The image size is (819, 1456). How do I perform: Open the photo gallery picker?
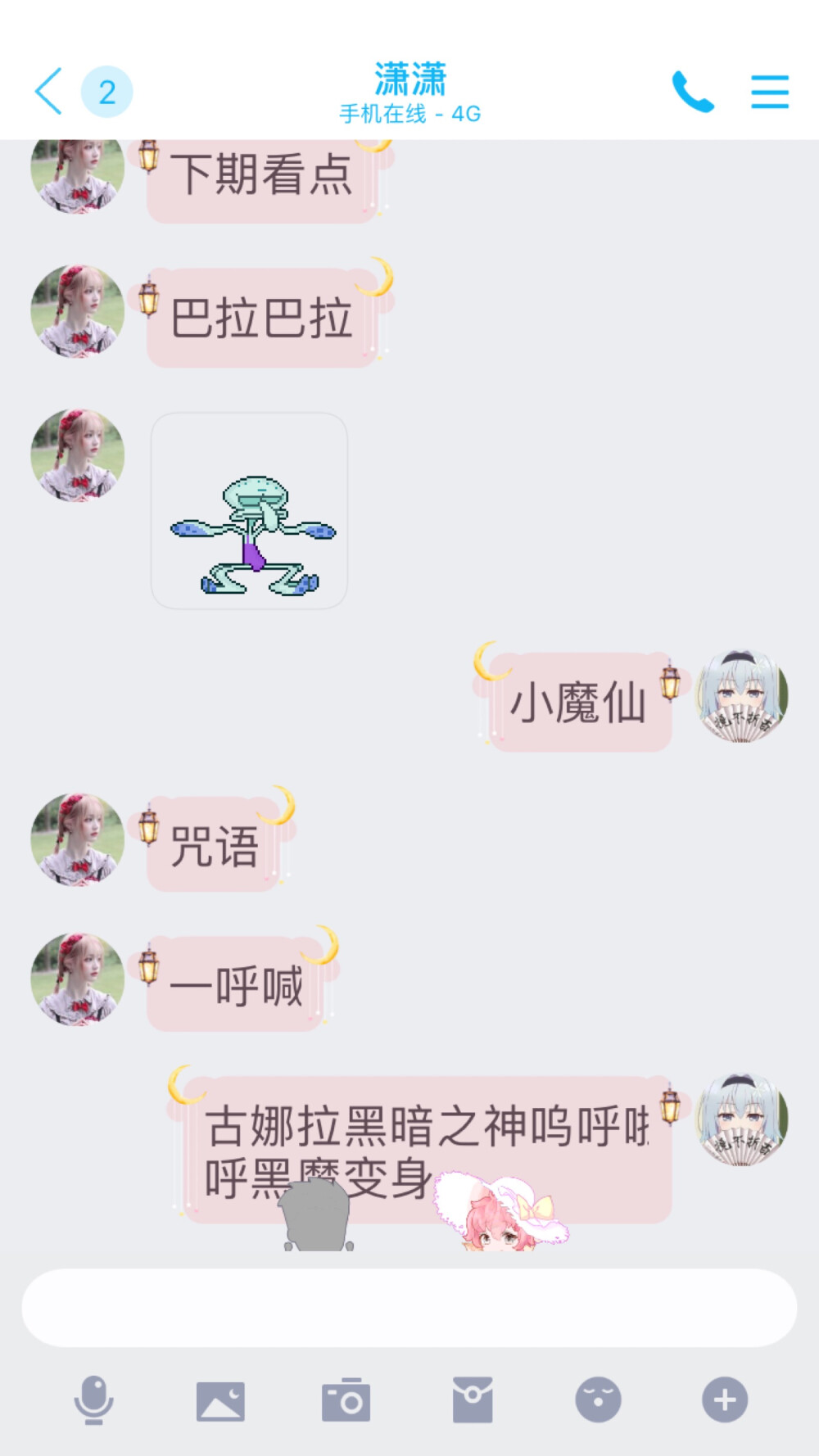220,1400
